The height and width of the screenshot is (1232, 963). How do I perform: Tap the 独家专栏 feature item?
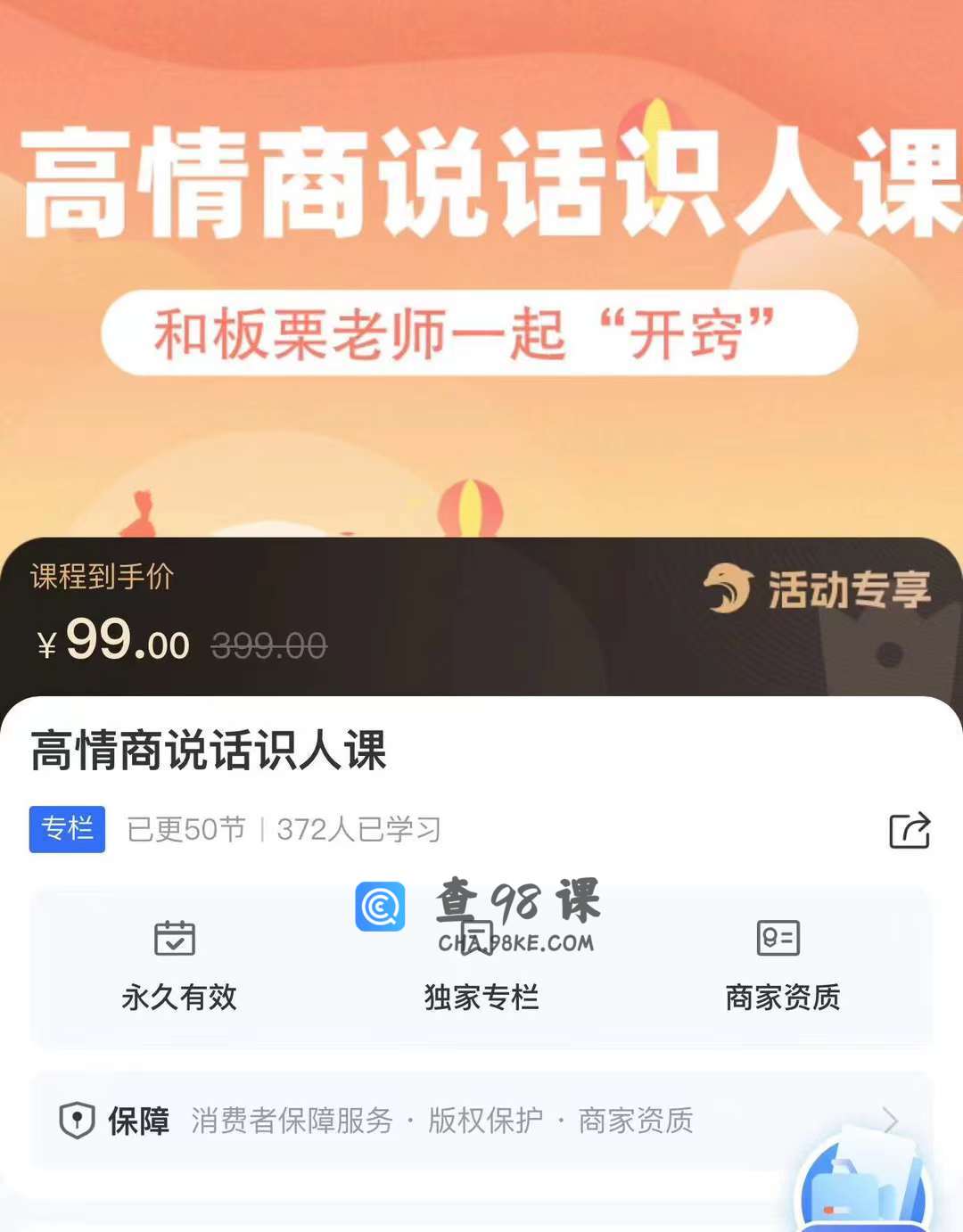pyautogui.click(x=481, y=972)
